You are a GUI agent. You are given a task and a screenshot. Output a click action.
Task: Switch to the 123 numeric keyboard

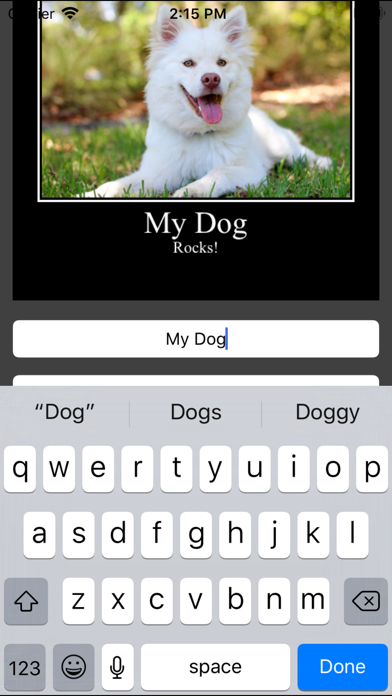coord(24,667)
